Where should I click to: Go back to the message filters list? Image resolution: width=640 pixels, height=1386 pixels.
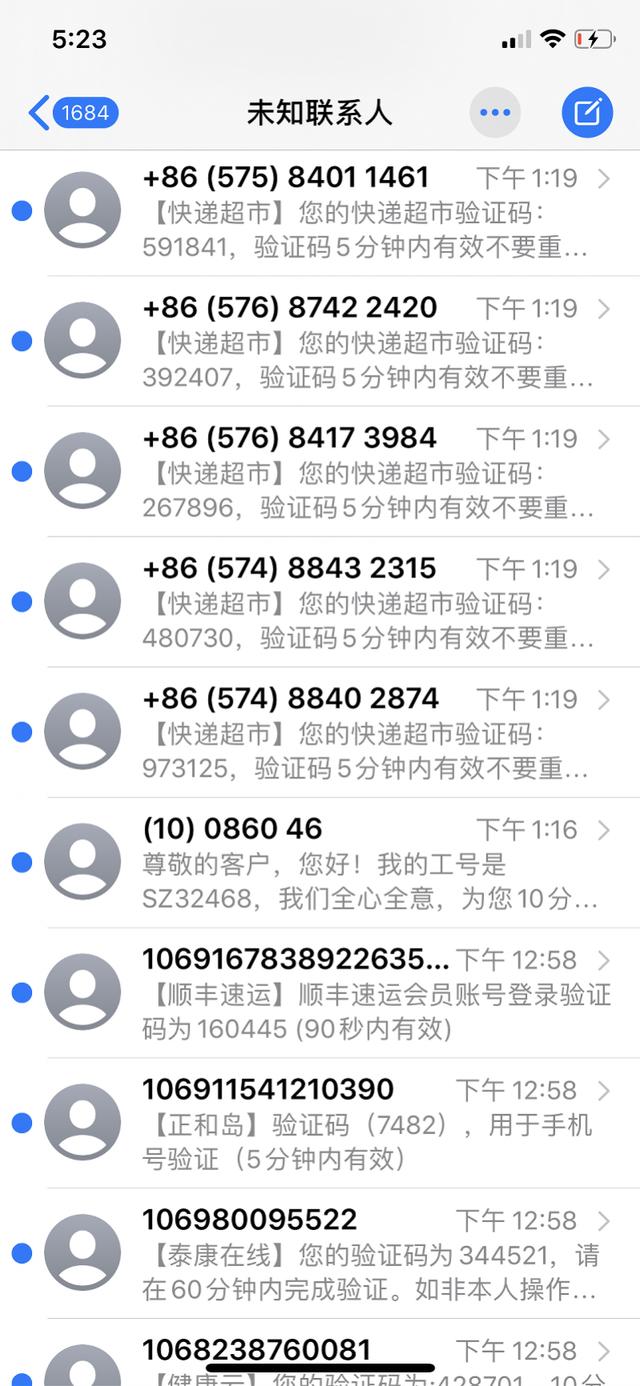(72, 113)
